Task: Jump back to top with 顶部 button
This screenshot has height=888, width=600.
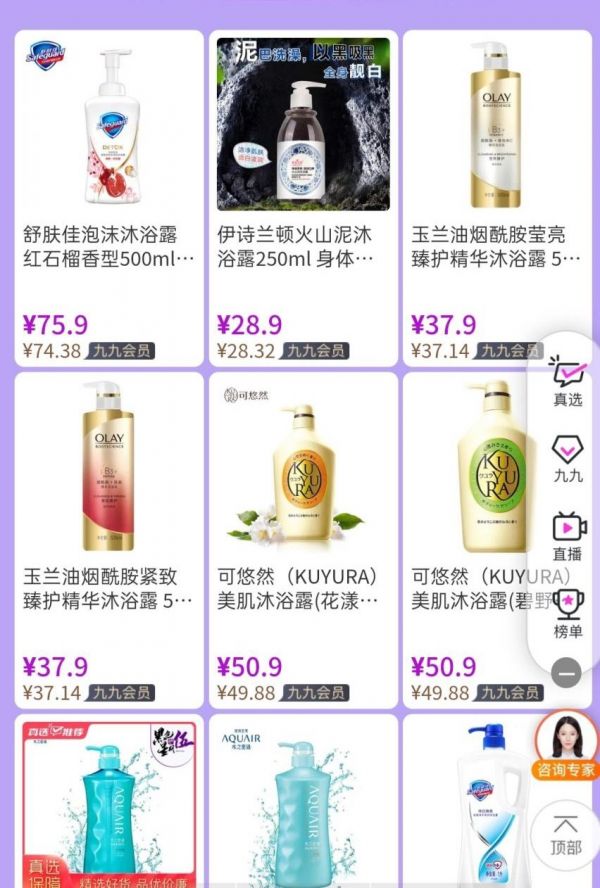Action: [566, 836]
